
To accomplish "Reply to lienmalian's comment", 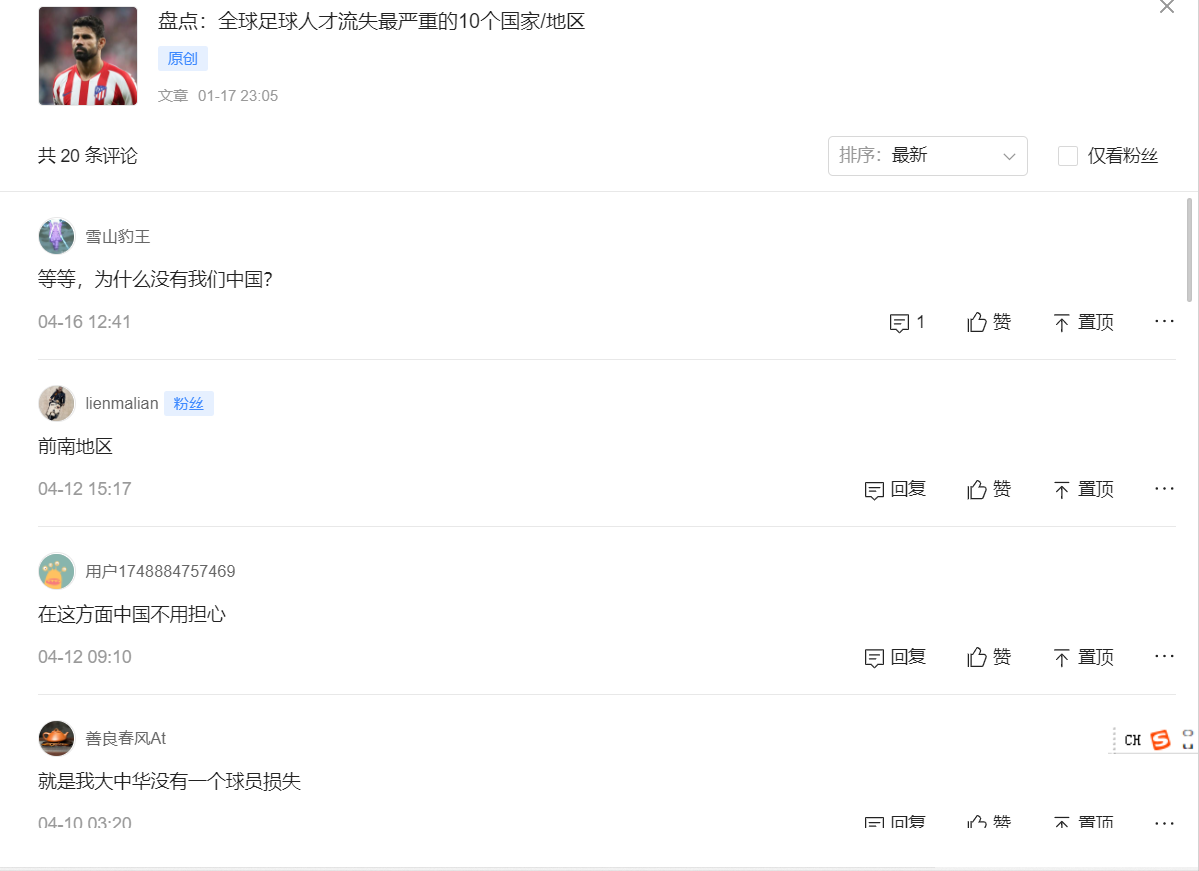I will 895,489.
